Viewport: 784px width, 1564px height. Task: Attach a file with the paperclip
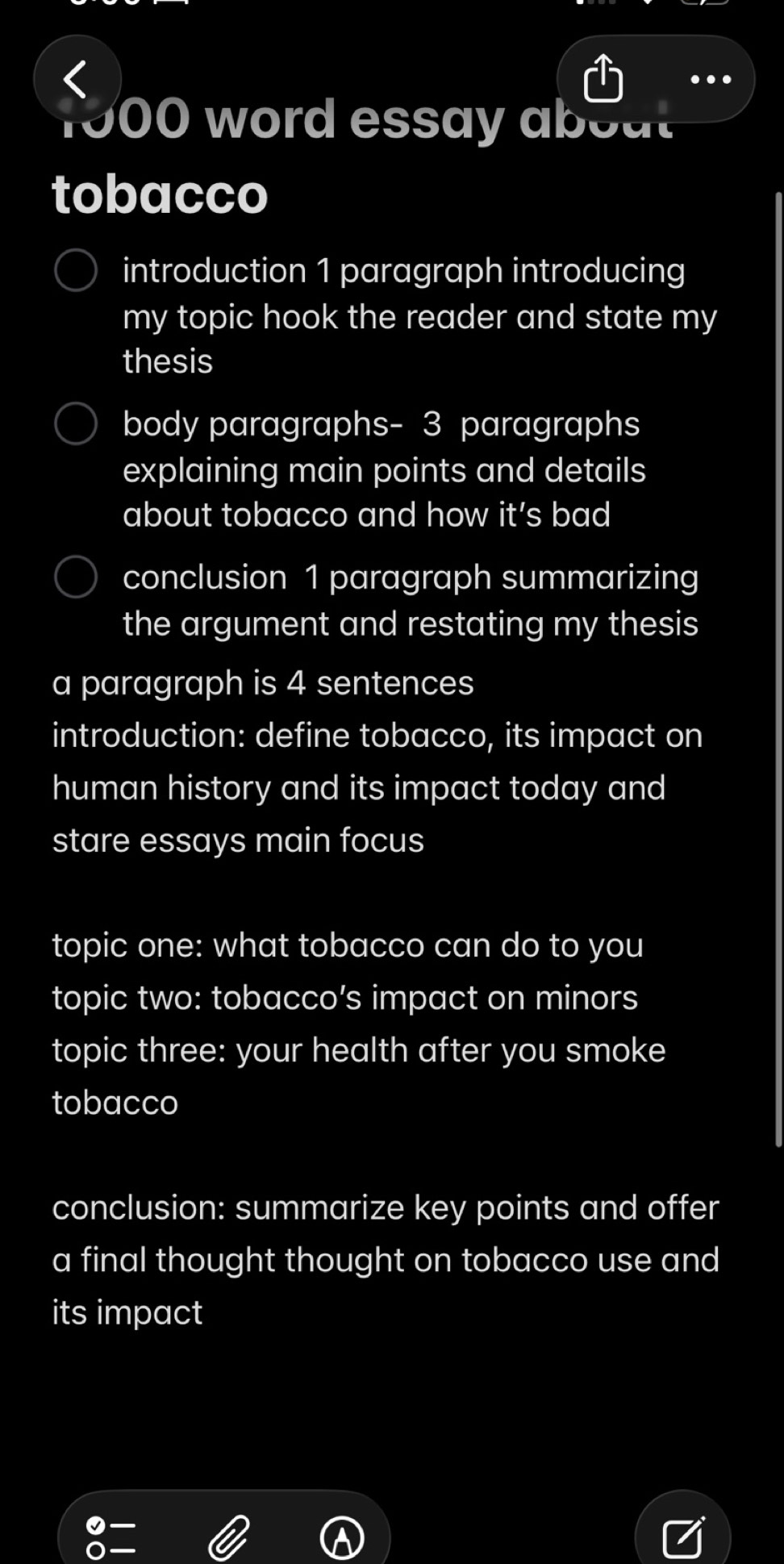tap(228, 1537)
